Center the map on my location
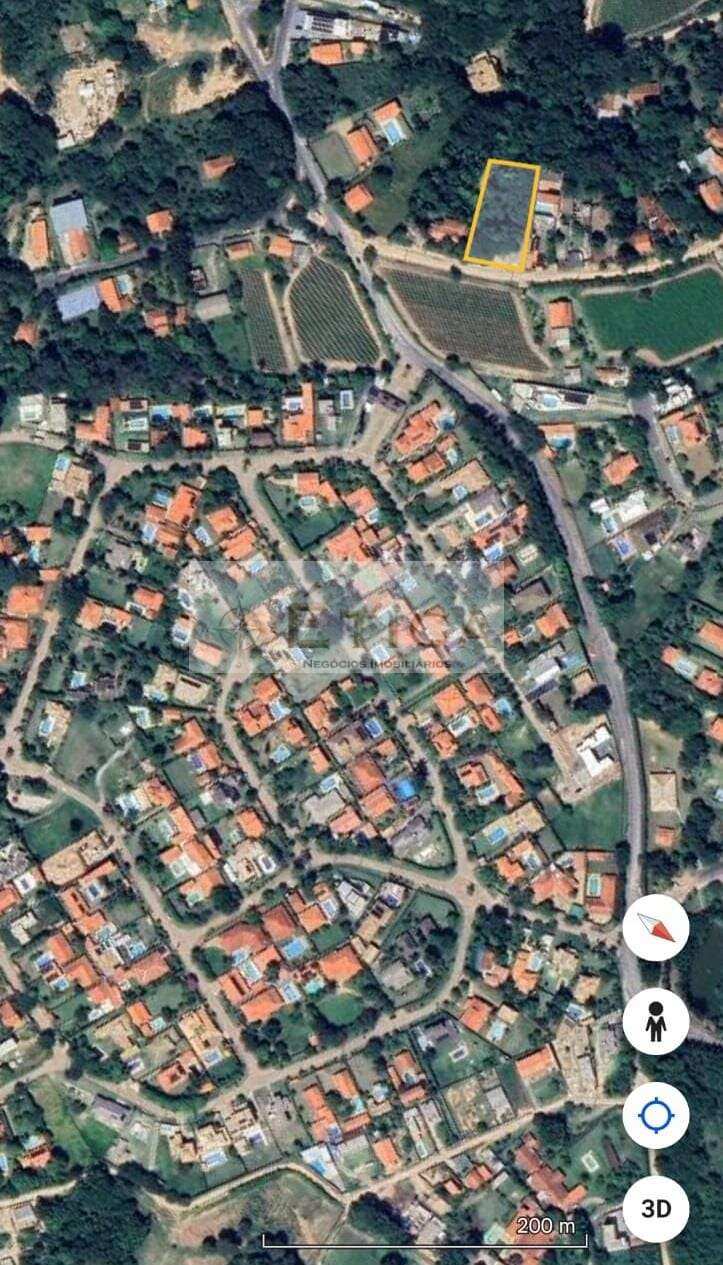The height and width of the screenshot is (1265, 723). pos(656,1114)
